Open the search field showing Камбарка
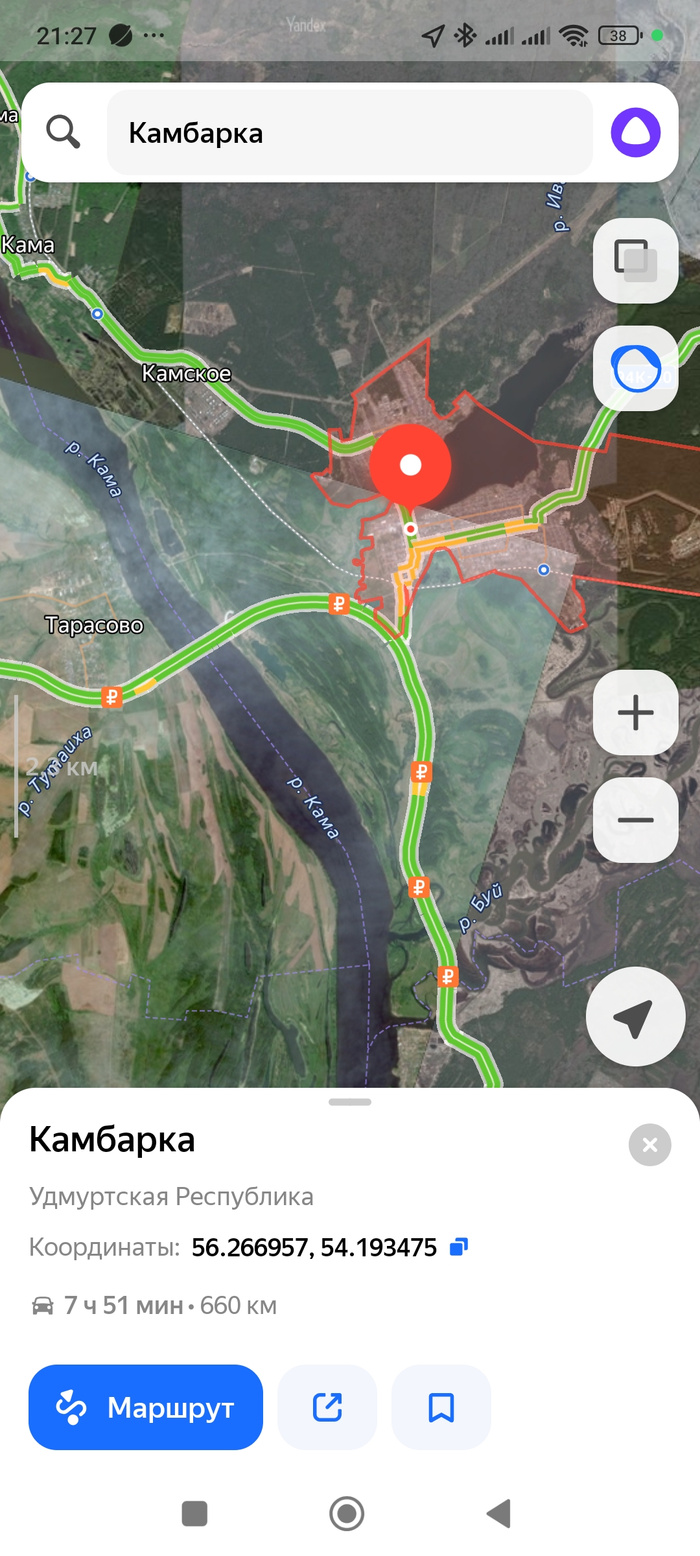The height and width of the screenshot is (1556, 700). tap(349, 133)
